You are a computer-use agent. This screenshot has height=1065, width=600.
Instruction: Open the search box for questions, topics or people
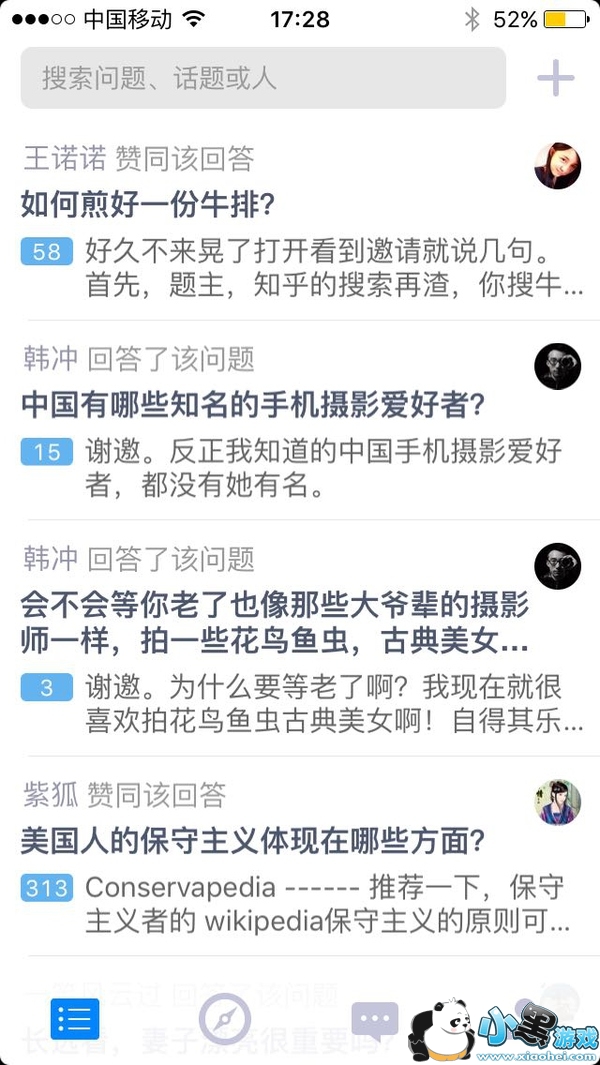coord(263,78)
